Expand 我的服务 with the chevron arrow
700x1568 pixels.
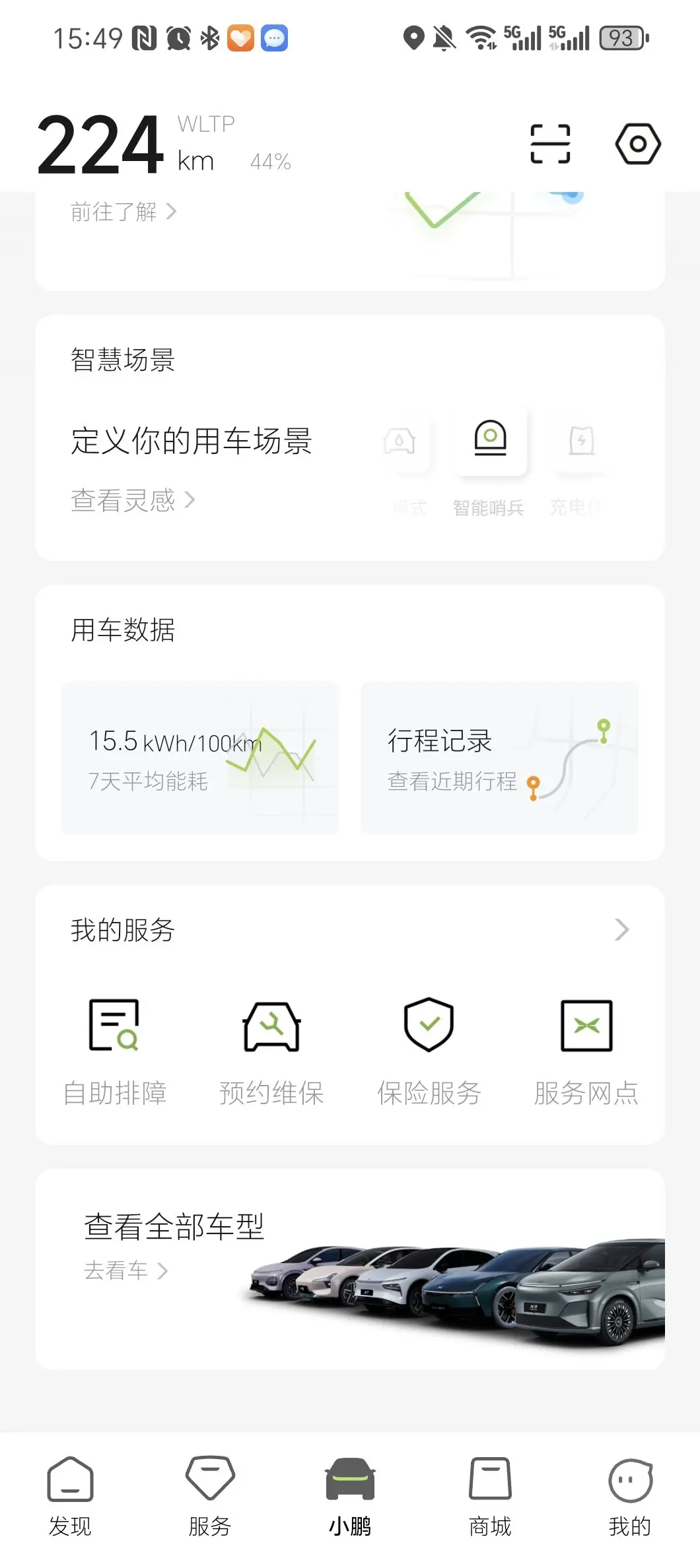(x=621, y=930)
